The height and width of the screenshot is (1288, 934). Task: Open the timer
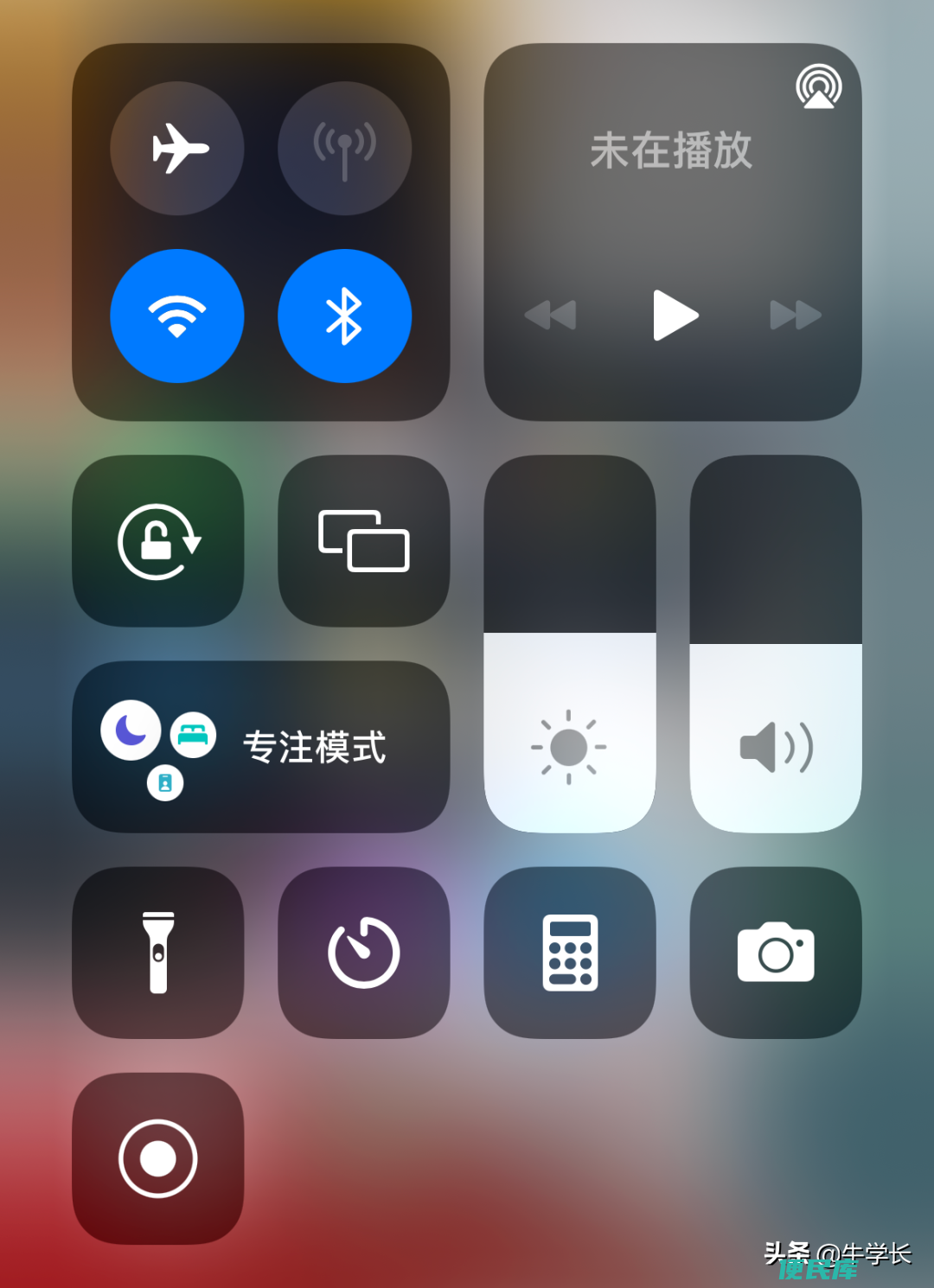[x=363, y=953]
